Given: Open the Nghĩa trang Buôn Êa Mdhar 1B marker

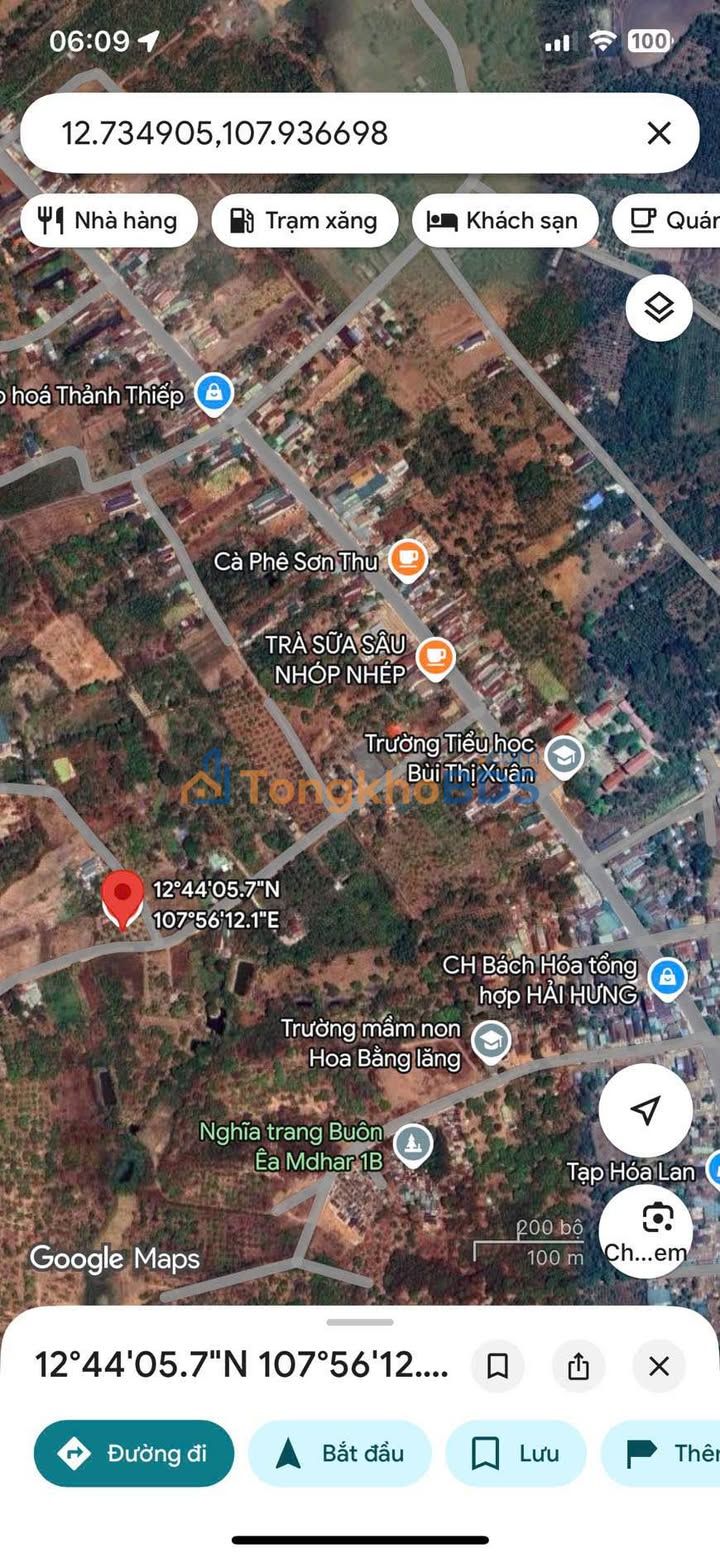Looking at the screenshot, I should [x=412, y=1144].
